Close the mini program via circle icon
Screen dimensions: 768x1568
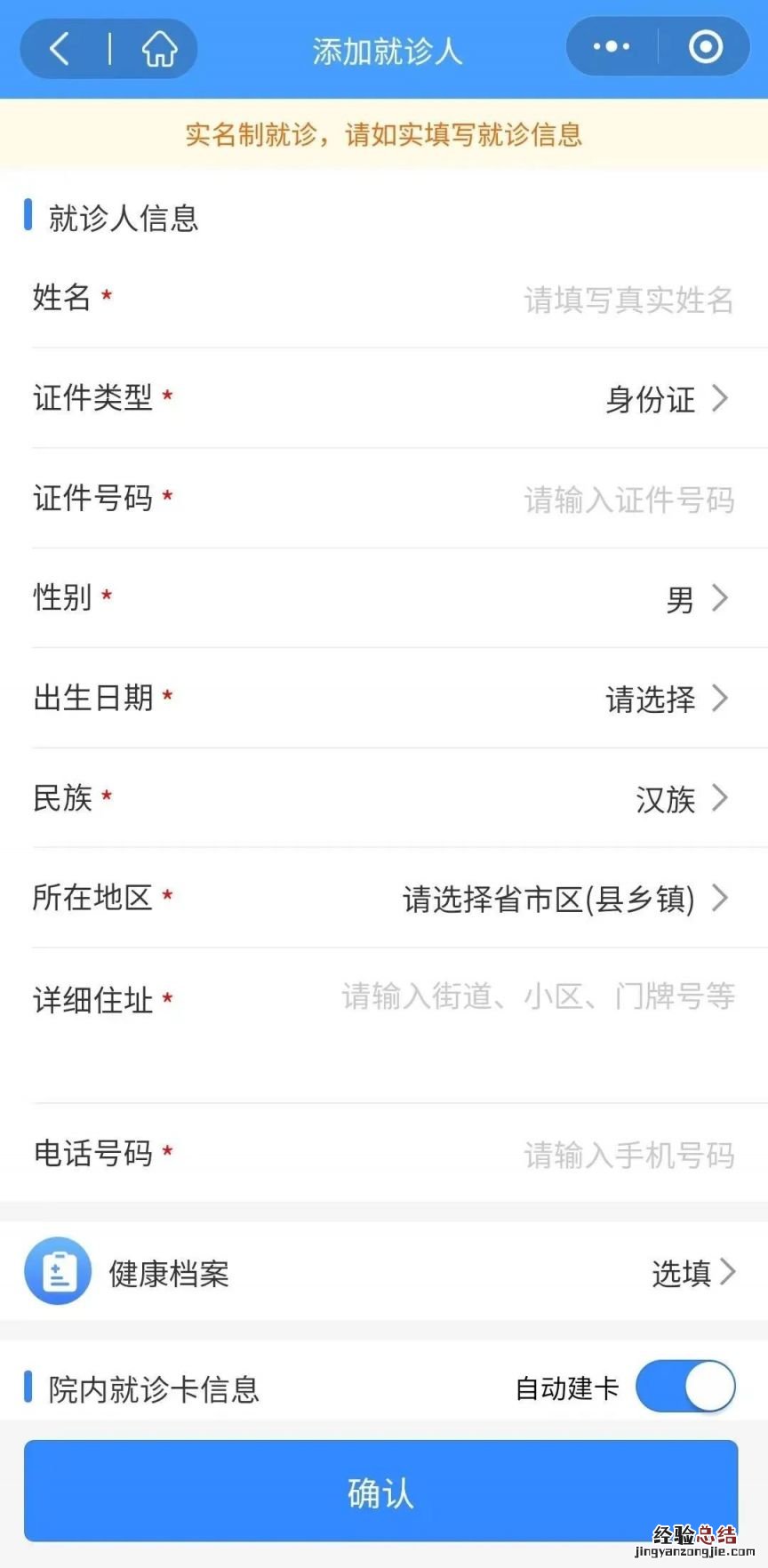click(x=706, y=47)
